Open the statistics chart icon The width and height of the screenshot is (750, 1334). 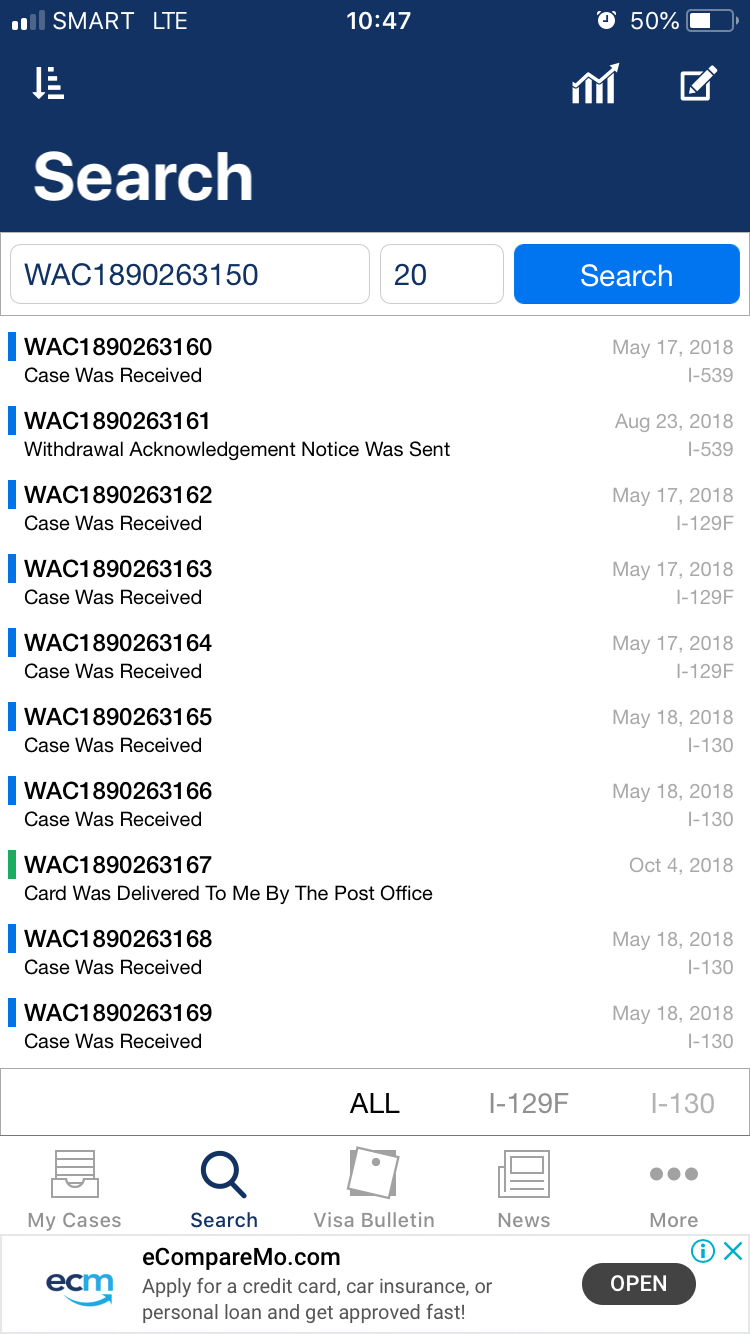click(x=595, y=84)
